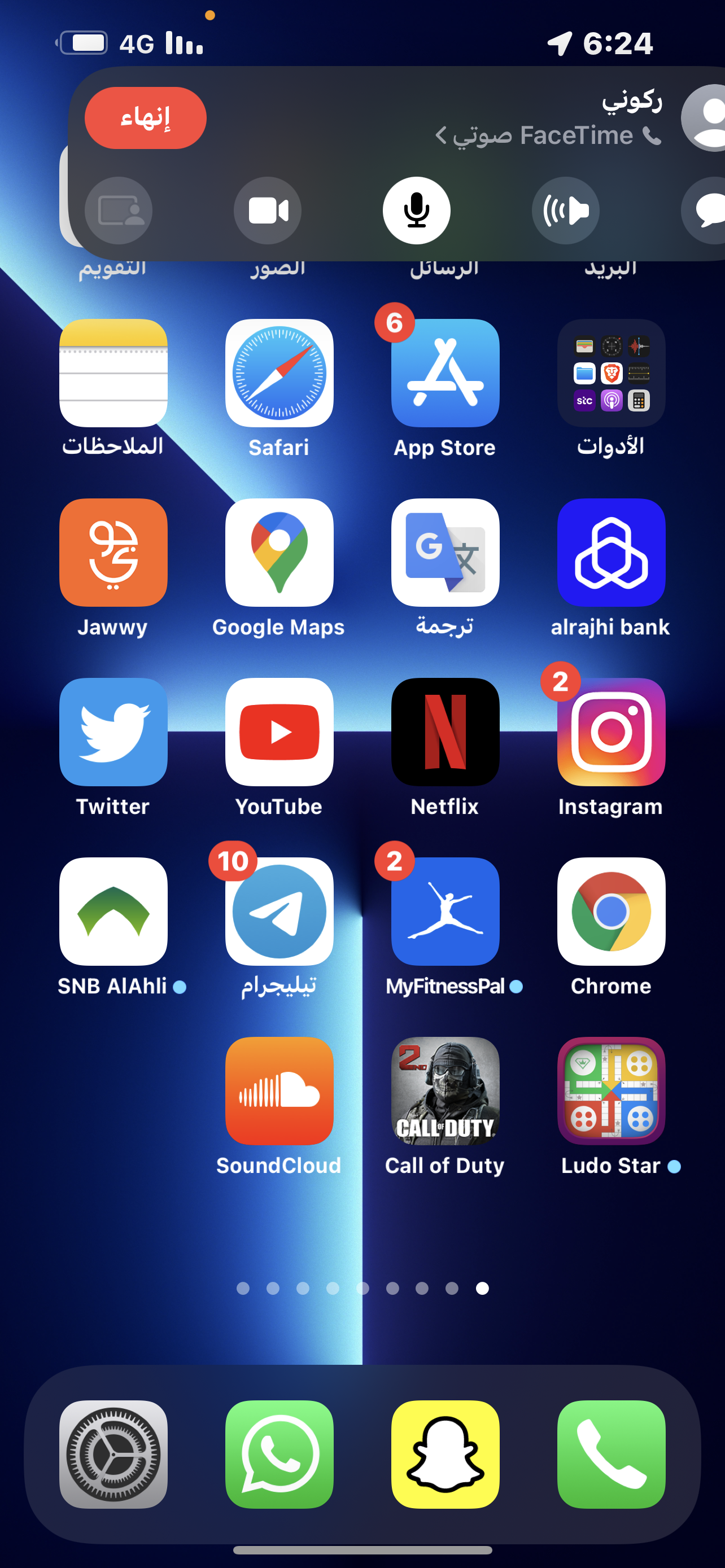Launch Safari browser
725x1568 pixels.
coord(279,373)
